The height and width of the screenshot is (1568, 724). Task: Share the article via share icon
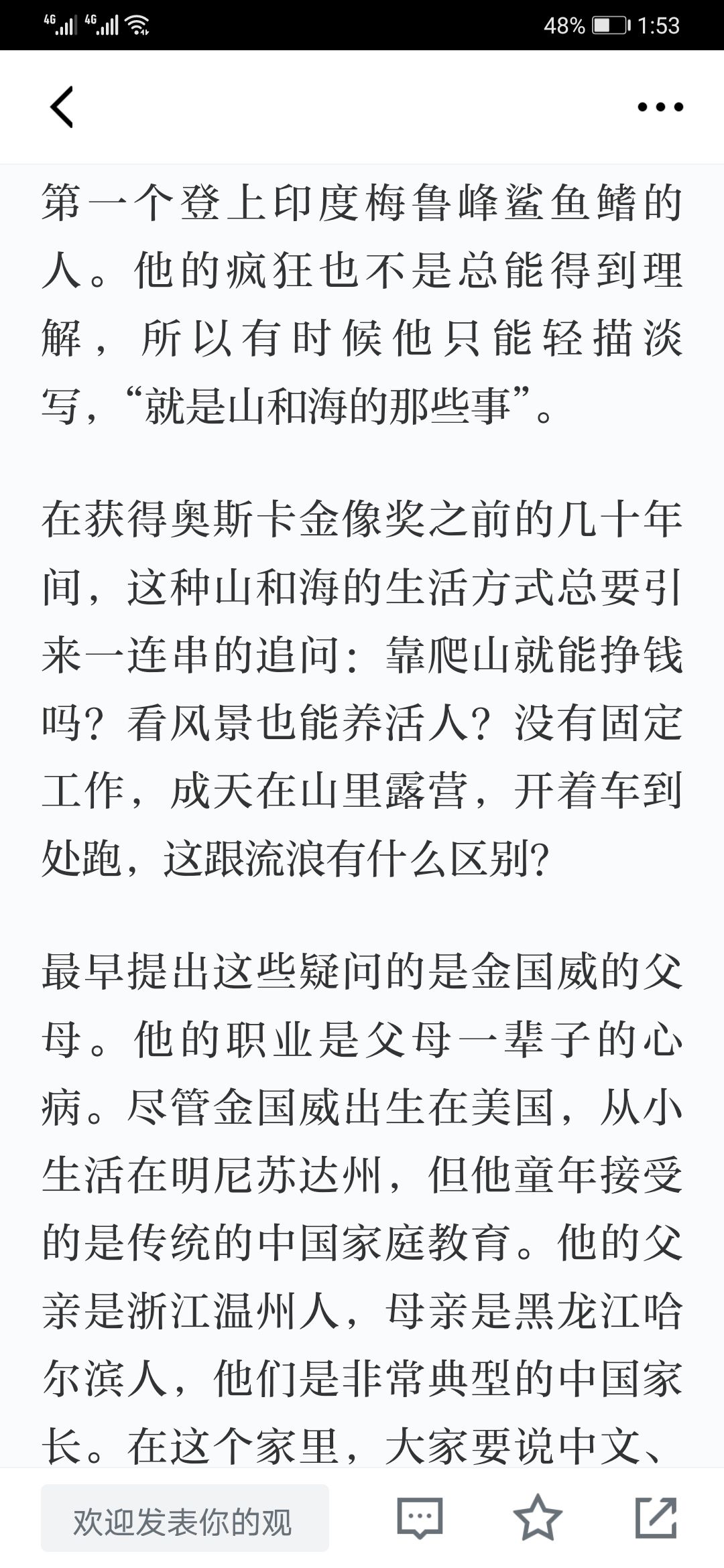pos(656,1518)
